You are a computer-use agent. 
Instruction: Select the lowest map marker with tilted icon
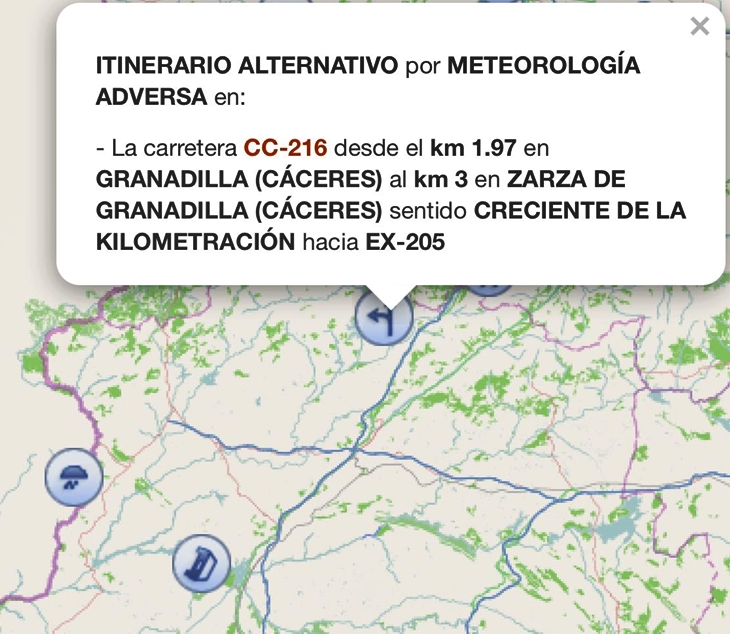(x=201, y=563)
